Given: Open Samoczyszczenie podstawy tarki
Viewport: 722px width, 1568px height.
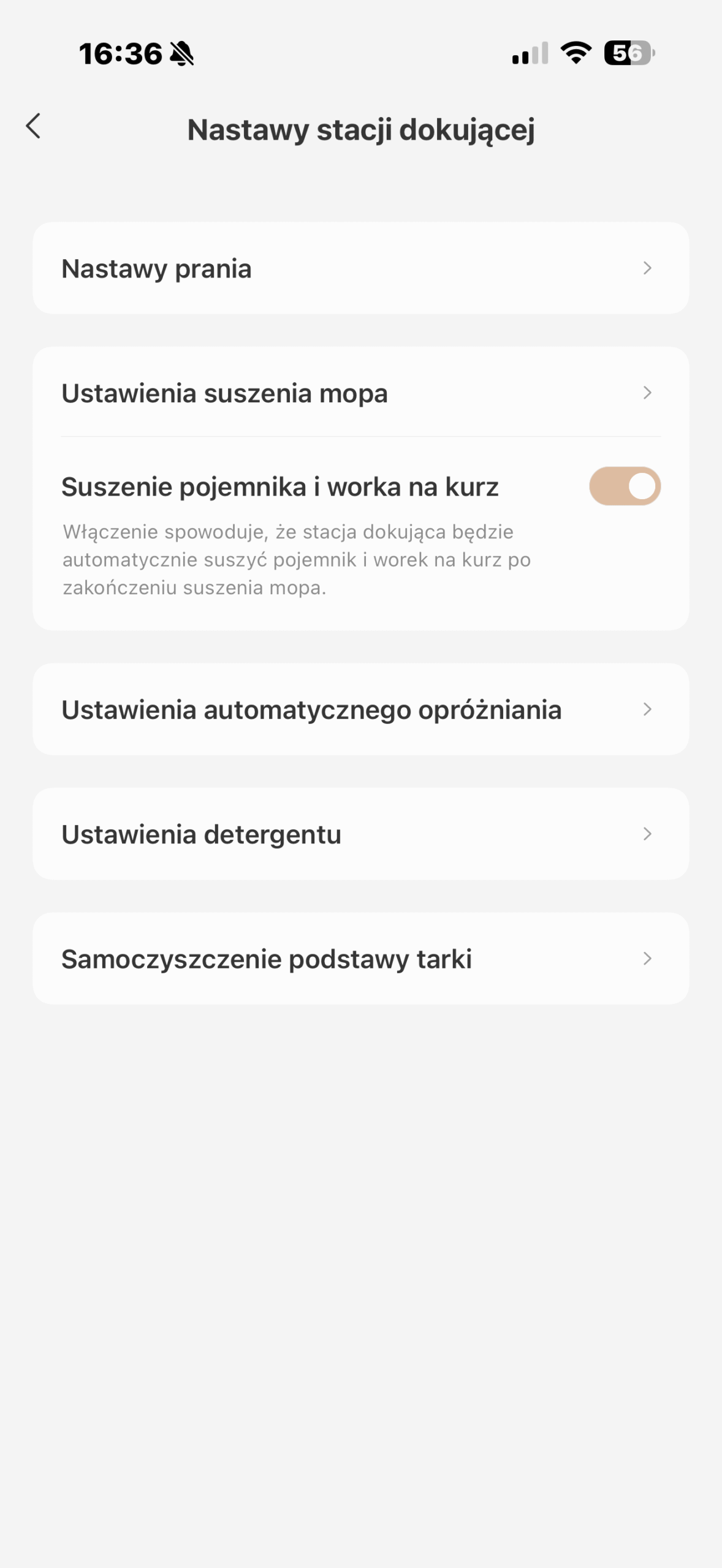Looking at the screenshot, I should 360,959.
